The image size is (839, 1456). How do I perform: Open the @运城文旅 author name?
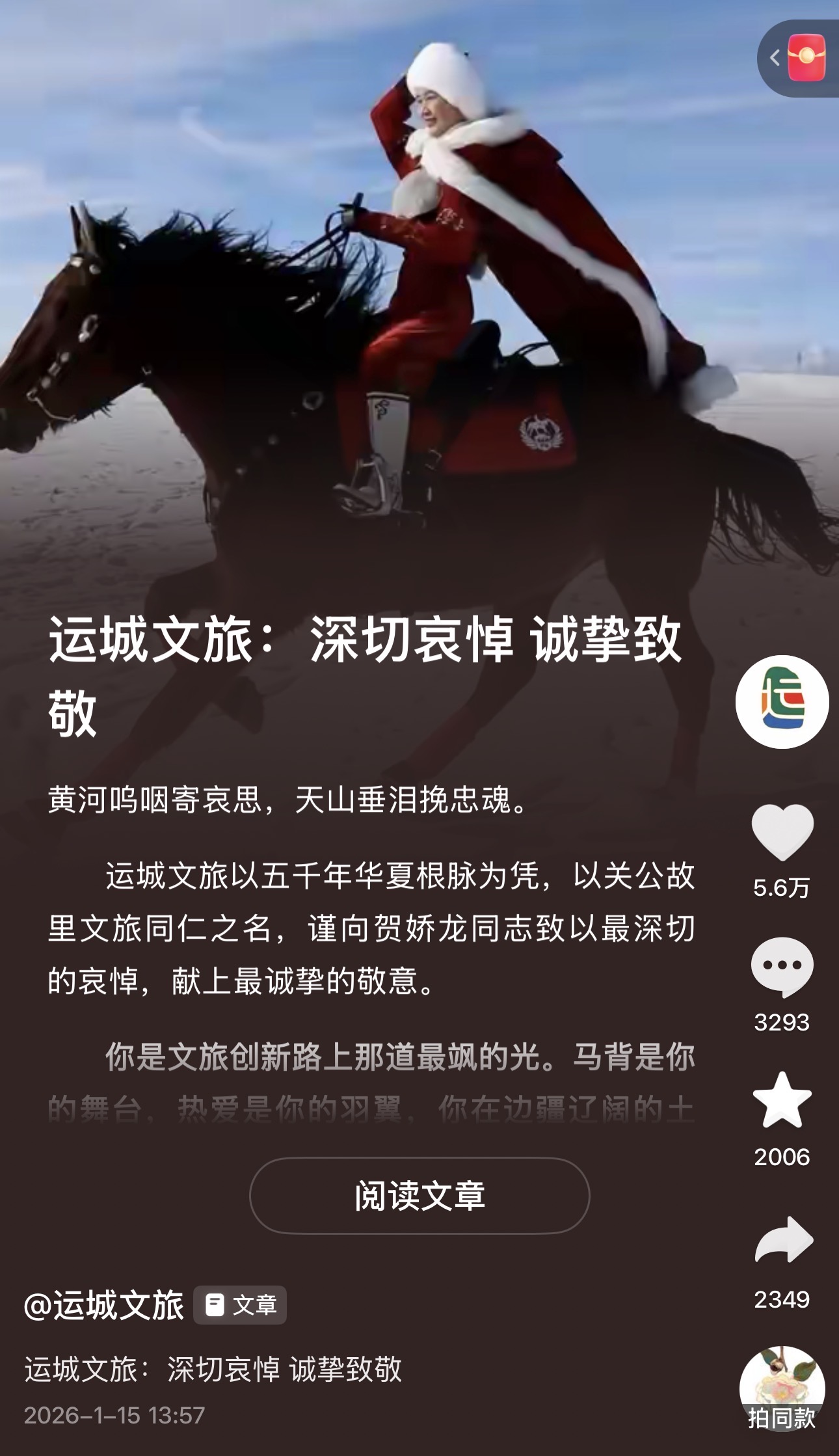(104, 1305)
